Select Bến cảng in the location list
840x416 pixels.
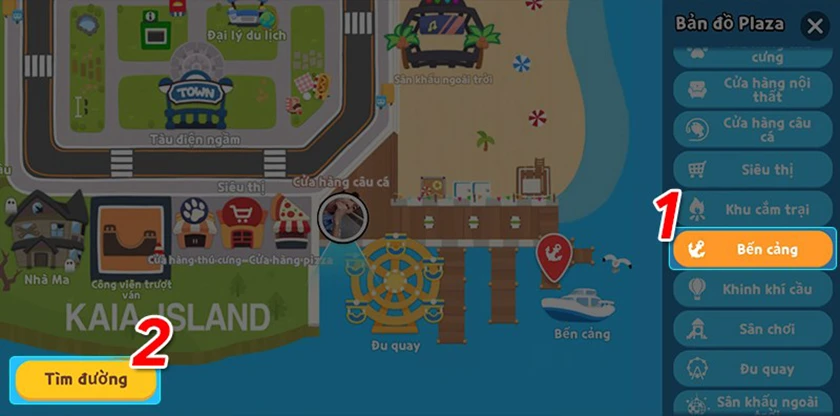point(752,250)
